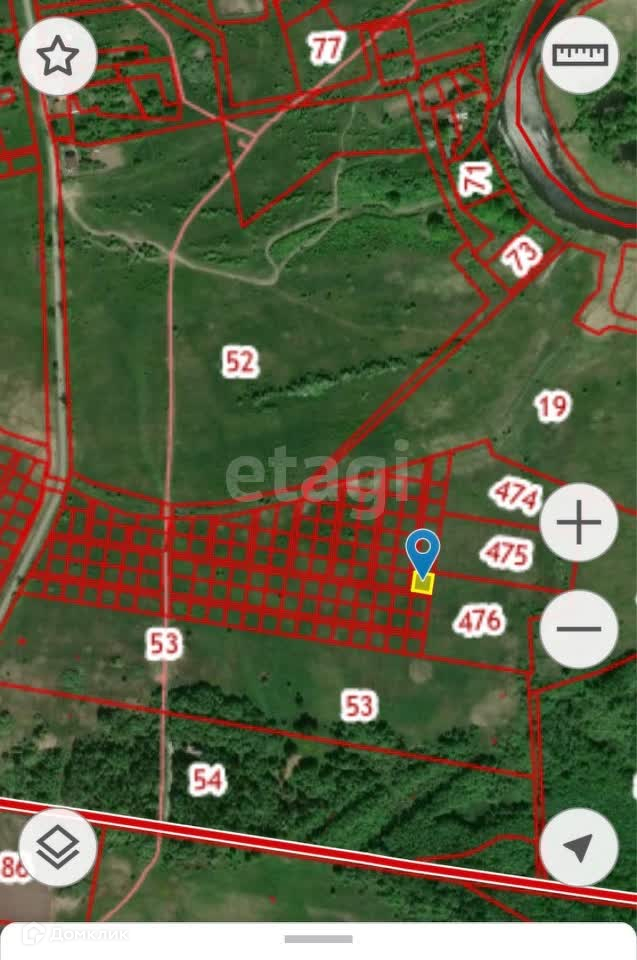Add this plot to favorites with the star
The width and height of the screenshot is (637, 960).
[x=58, y=56]
